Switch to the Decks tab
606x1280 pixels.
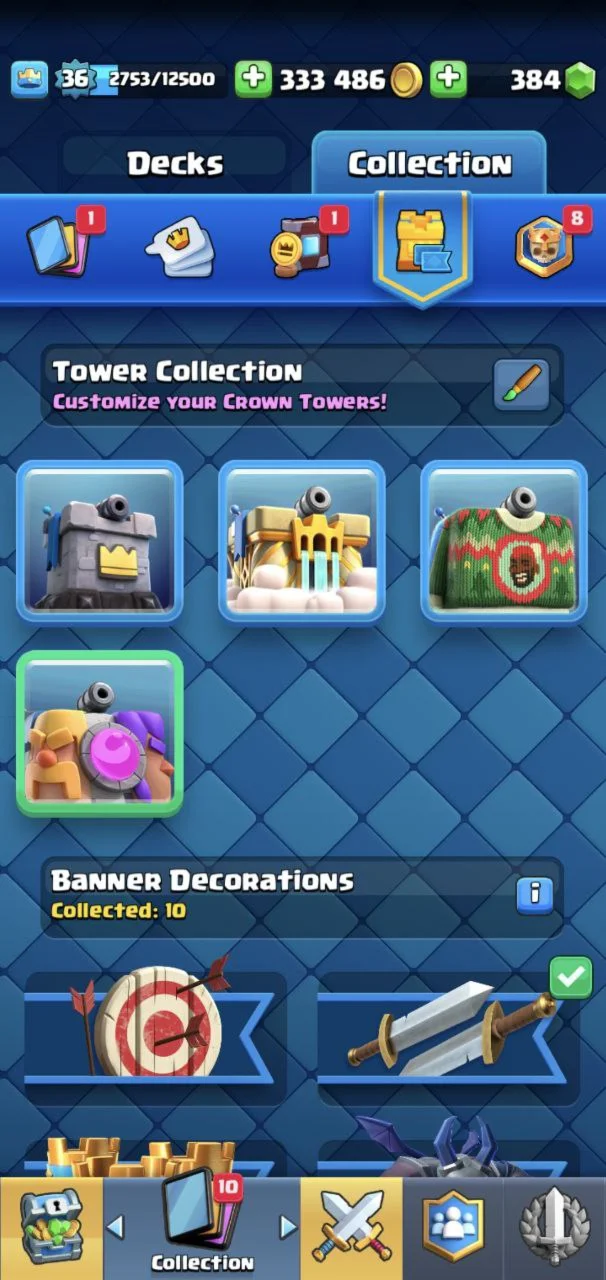tap(175, 164)
